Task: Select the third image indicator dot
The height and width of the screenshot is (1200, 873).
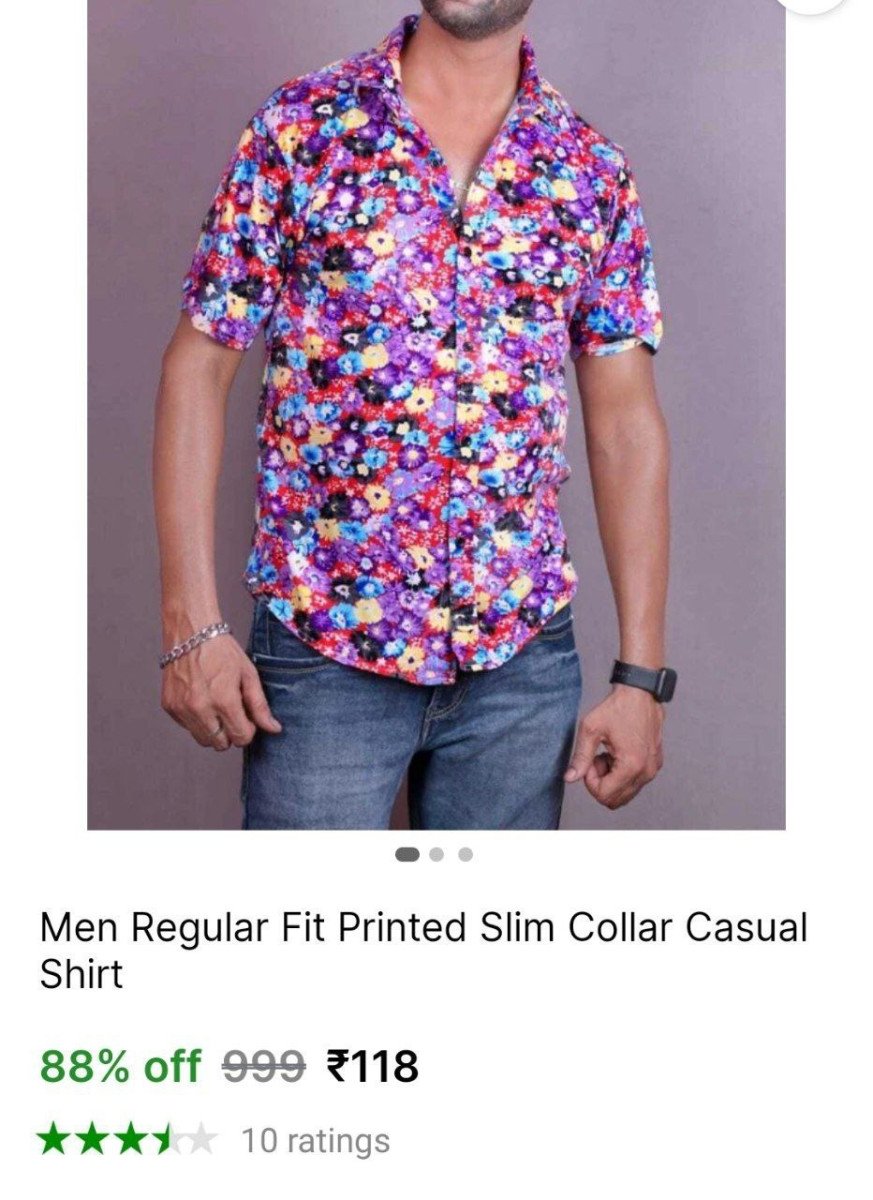Action: click(x=465, y=854)
